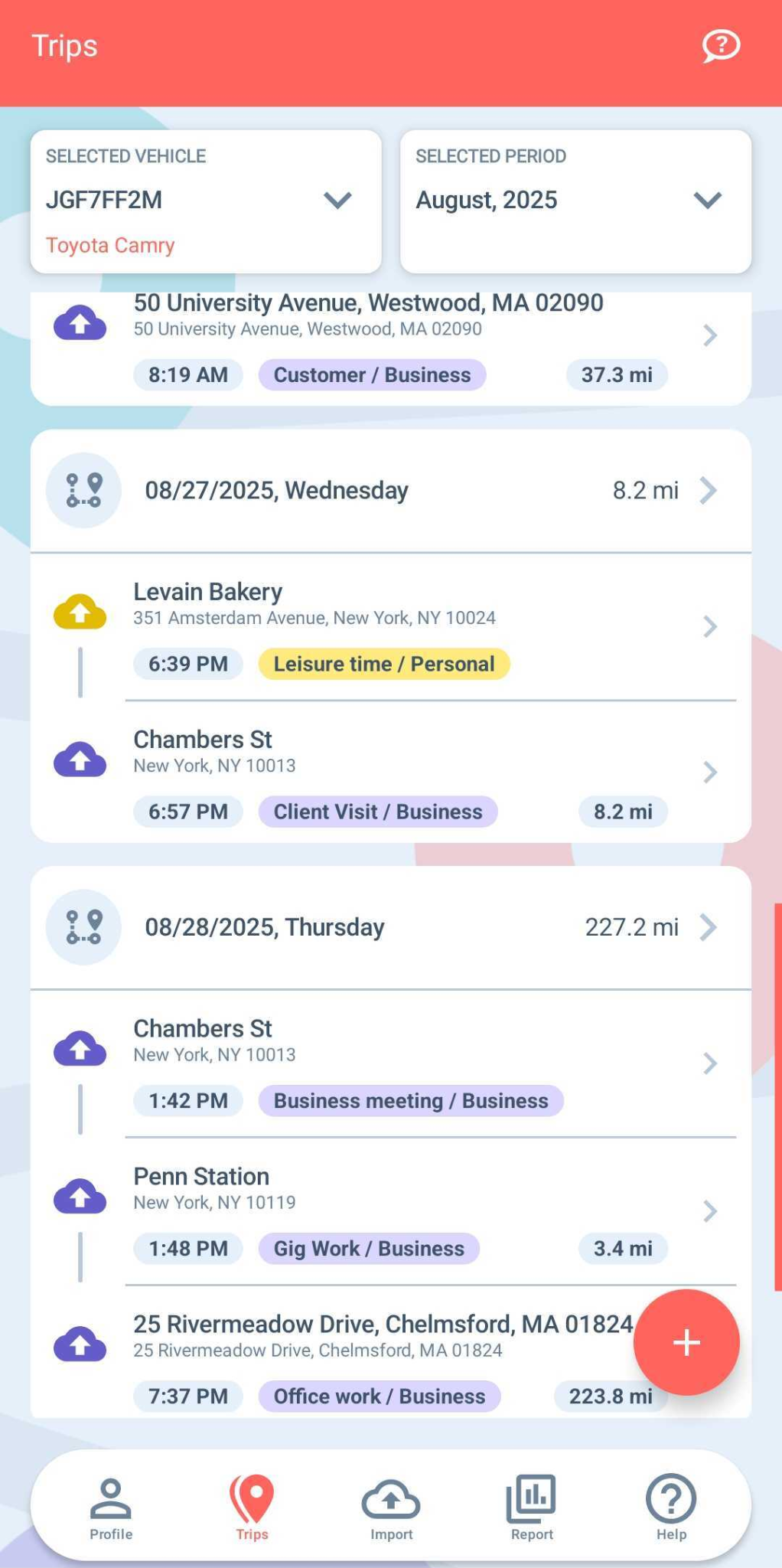782x1568 pixels.
Task: Open the 08/28/2025 Thursday day summary
Action: pyautogui.click(x=390, y=928)
